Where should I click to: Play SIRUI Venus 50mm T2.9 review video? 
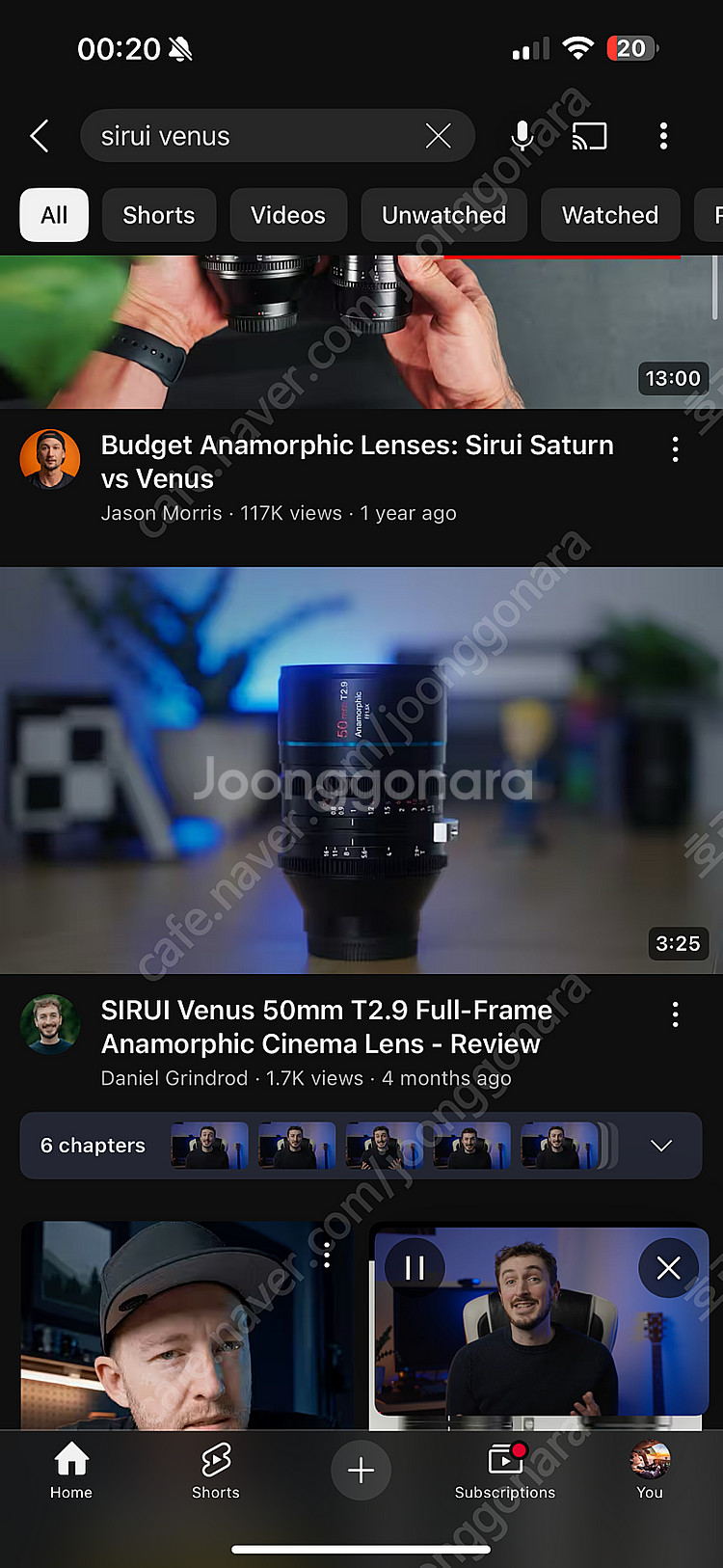[x=361, y=770]
